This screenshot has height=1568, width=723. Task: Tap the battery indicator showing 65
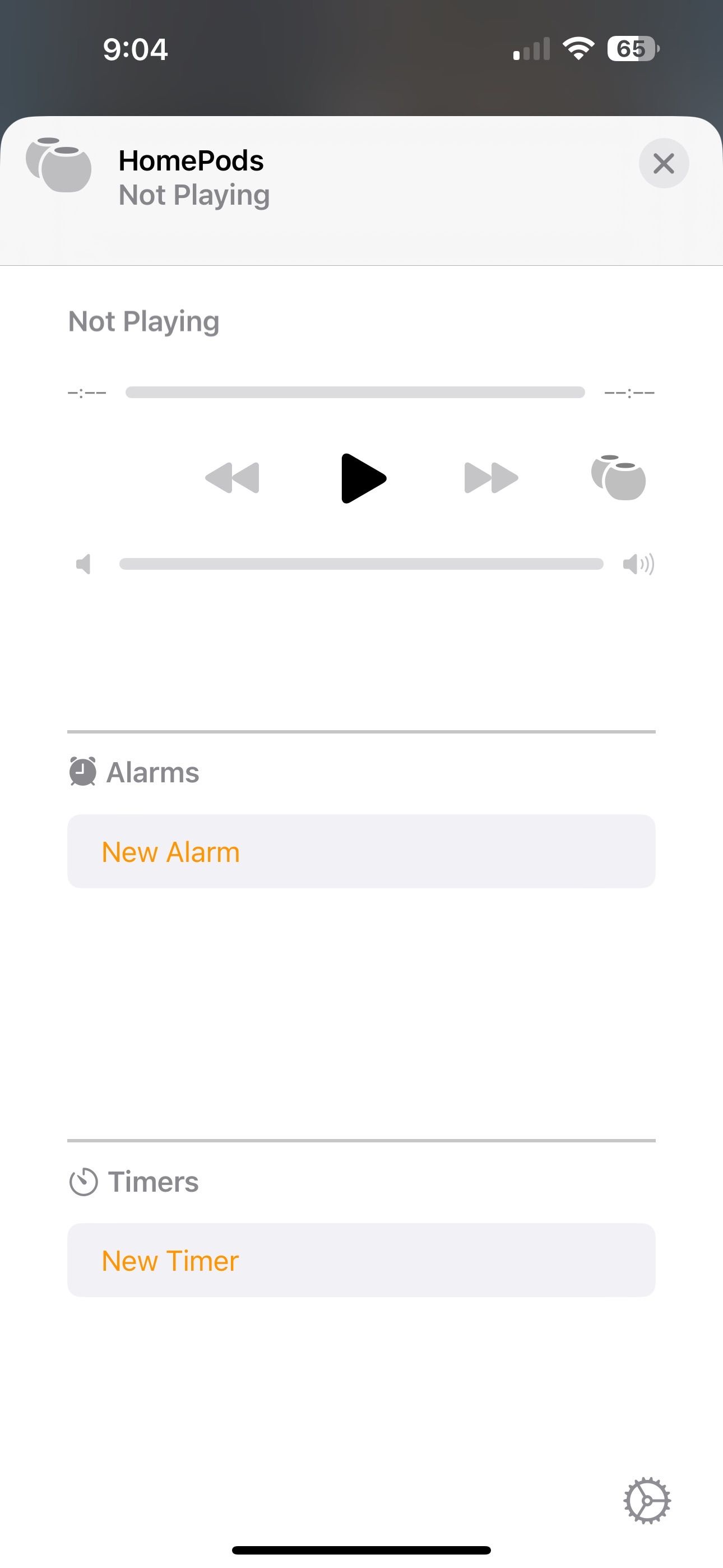point(631,48)
